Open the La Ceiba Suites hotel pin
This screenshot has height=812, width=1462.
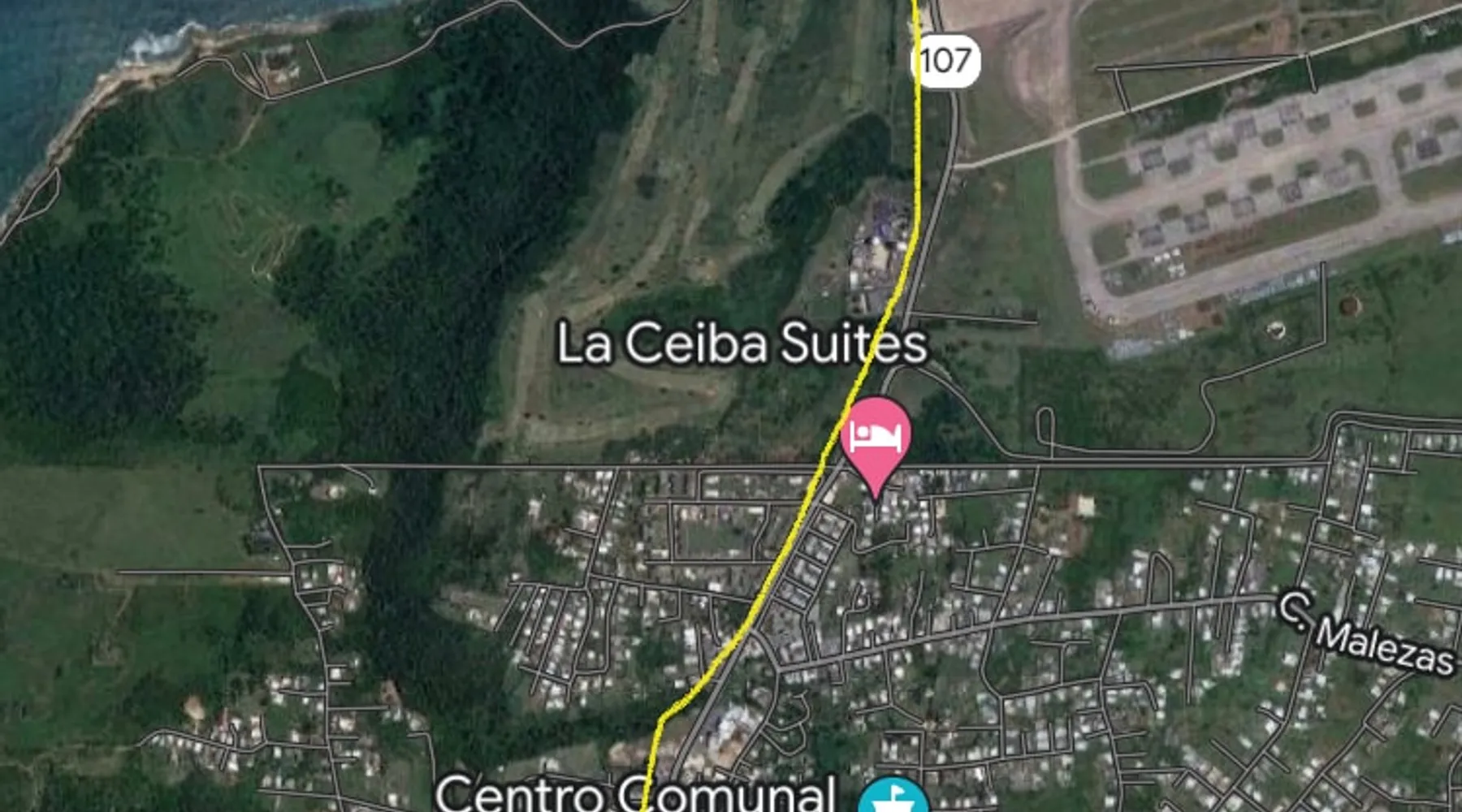(x=875, y=438)
